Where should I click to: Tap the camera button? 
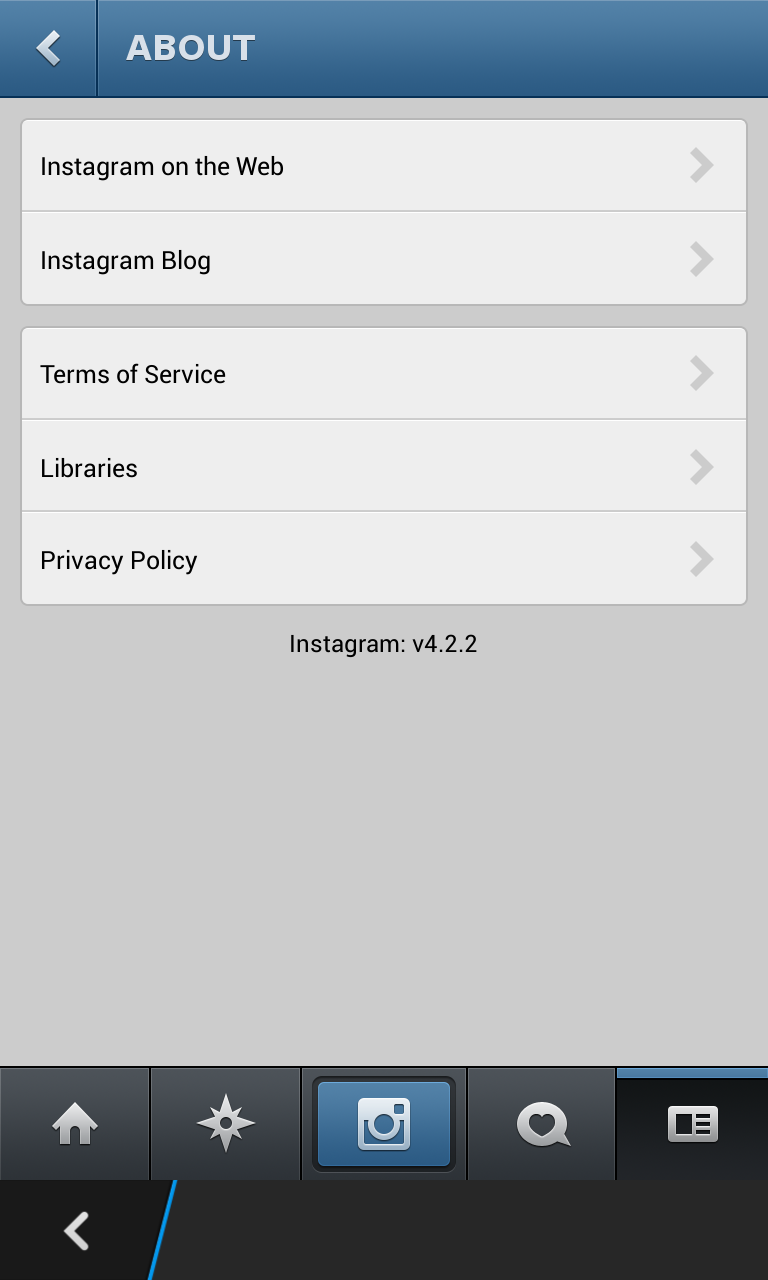click(384, 1124)
